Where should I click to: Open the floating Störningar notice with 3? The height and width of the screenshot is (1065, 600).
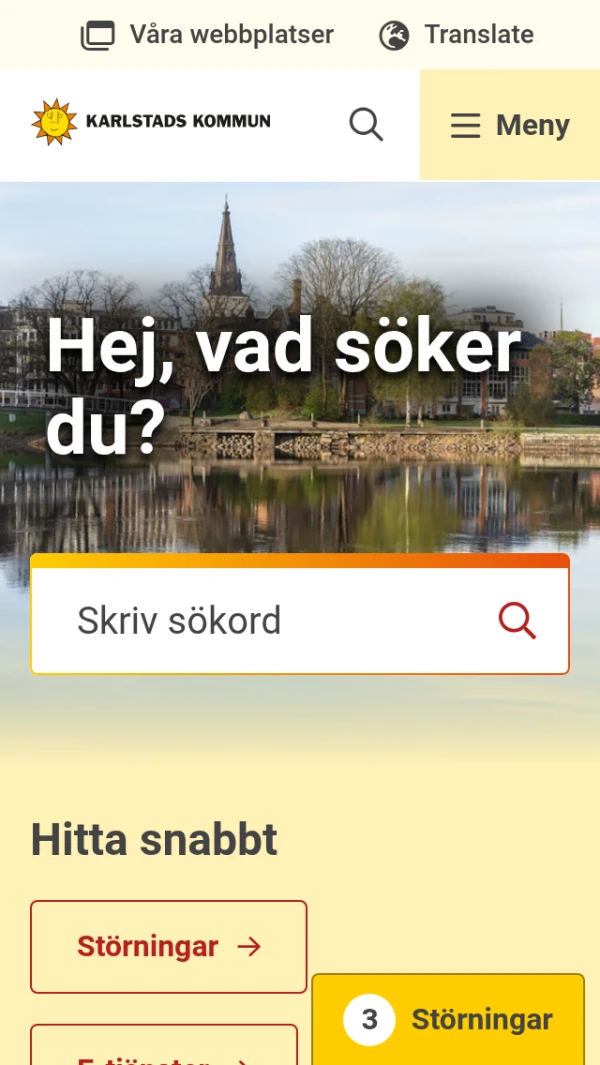point(448,1019)
